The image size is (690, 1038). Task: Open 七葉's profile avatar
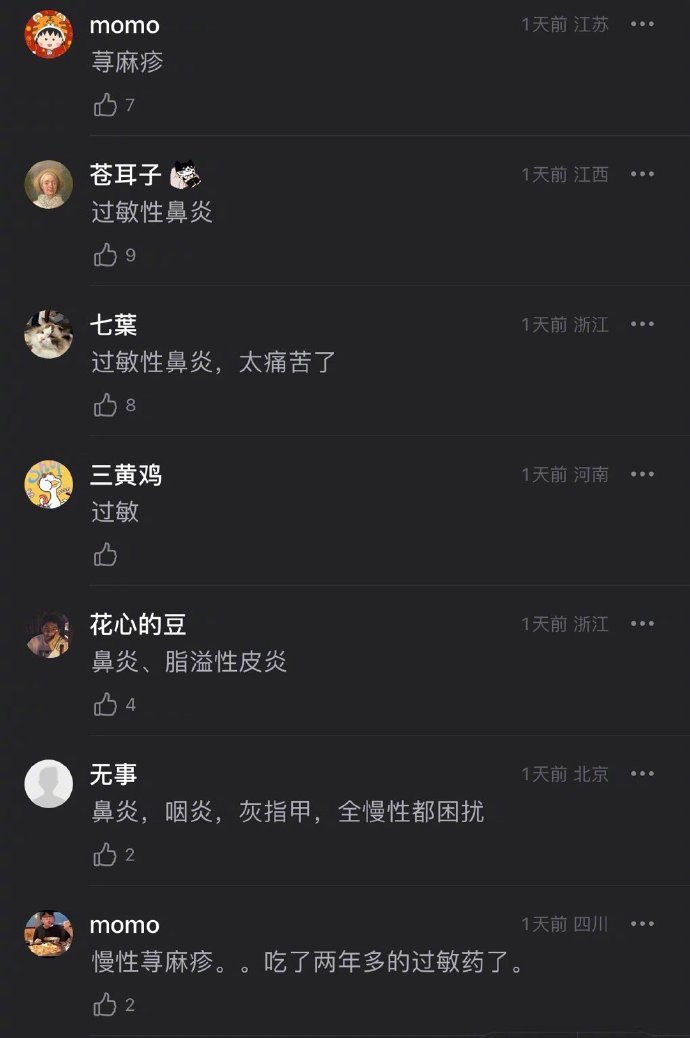tap(49, 334)
